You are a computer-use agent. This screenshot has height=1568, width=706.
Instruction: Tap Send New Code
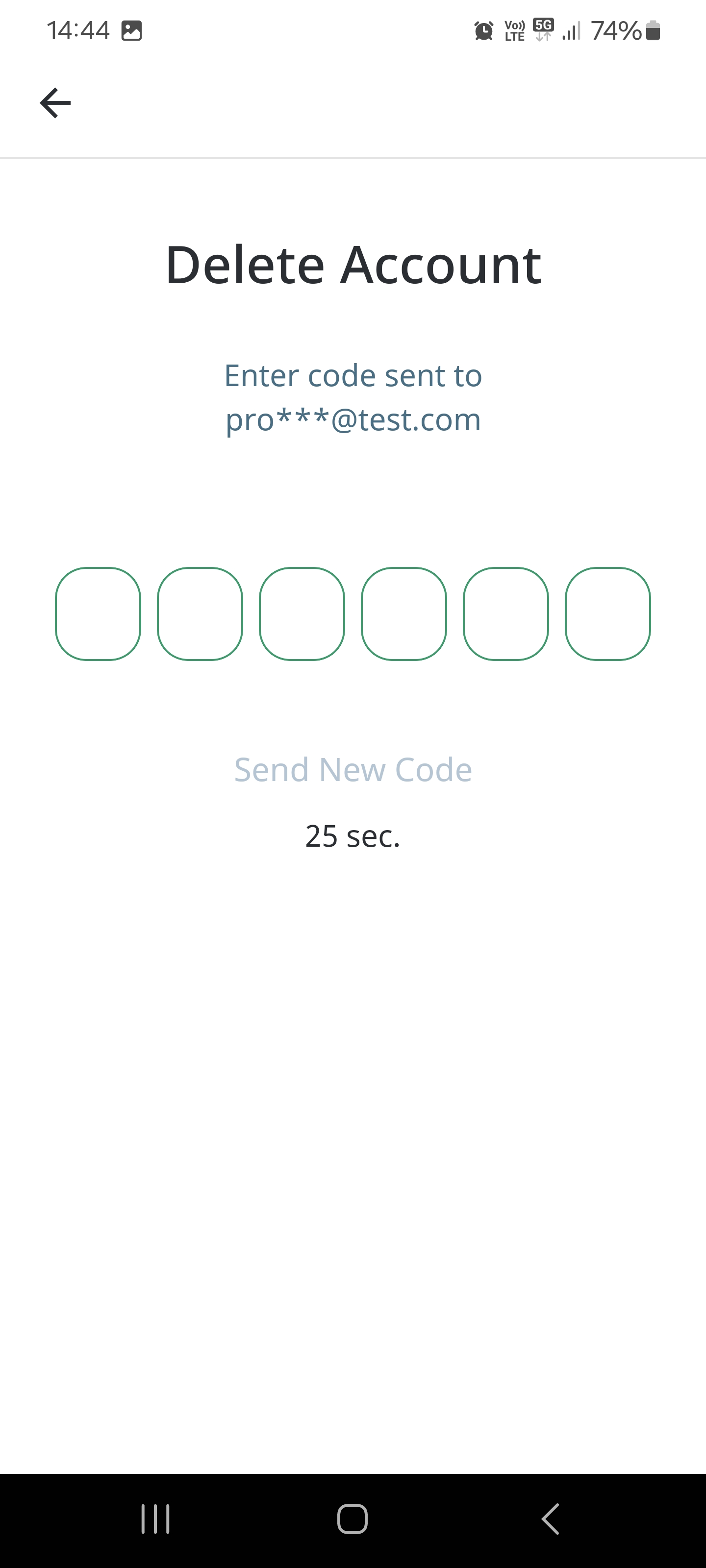point(353,769)
